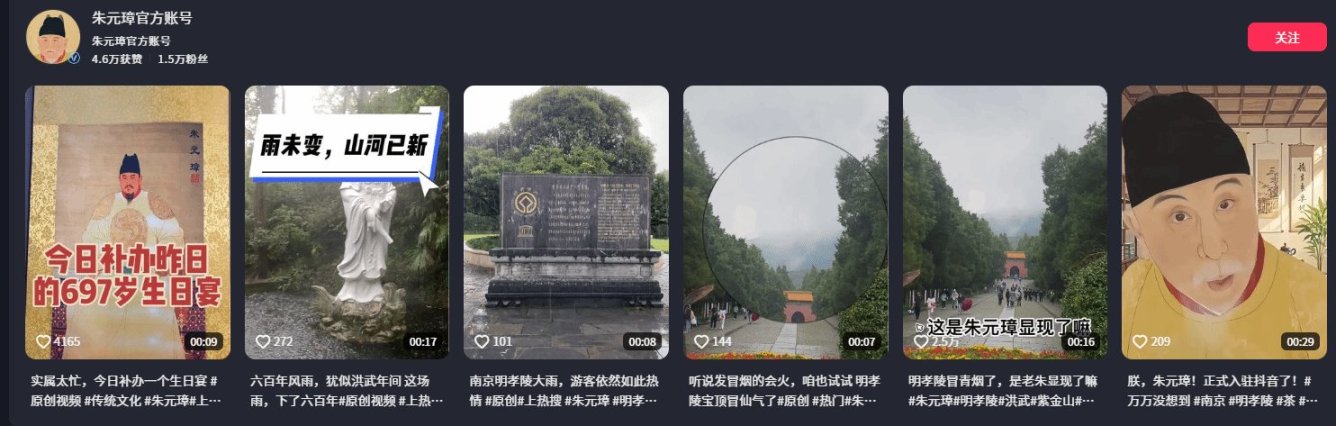Open the 明孝陵冒青烟了 video

(x=1004, y=222)
